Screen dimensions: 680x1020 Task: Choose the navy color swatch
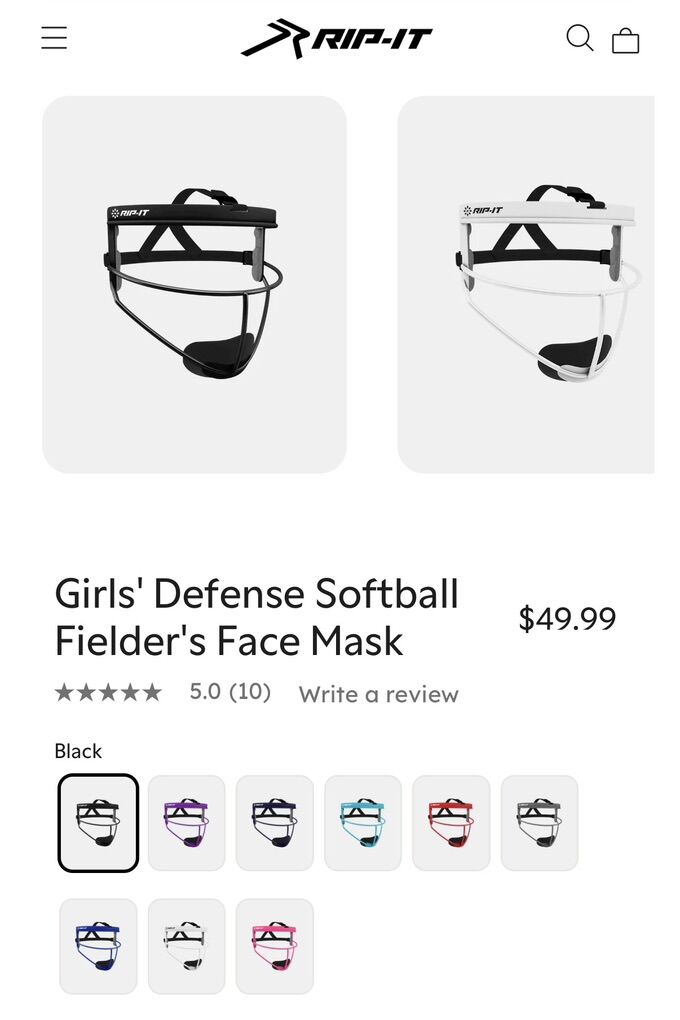click(275, 823)
